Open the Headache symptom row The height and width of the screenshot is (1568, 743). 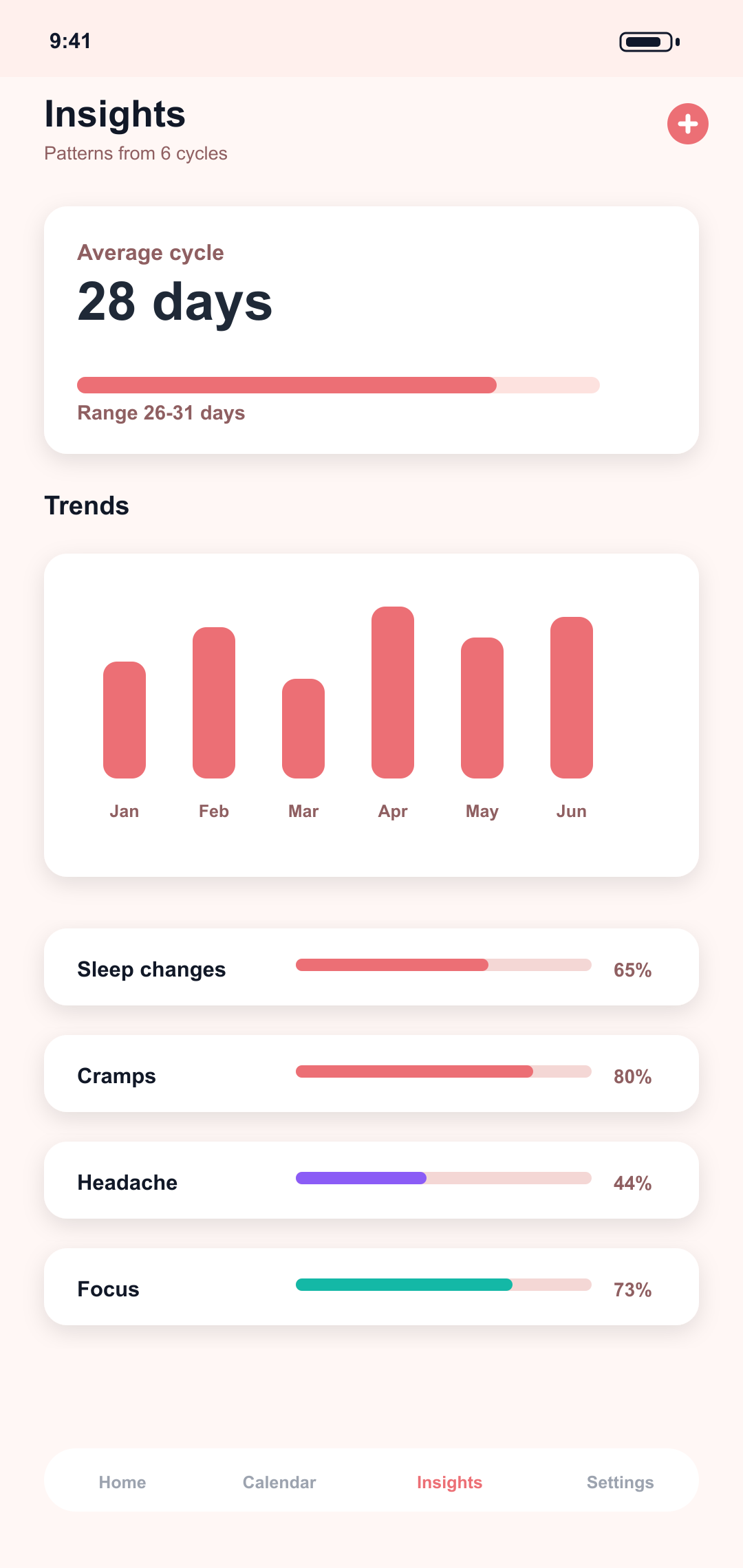click(371, 1180)
